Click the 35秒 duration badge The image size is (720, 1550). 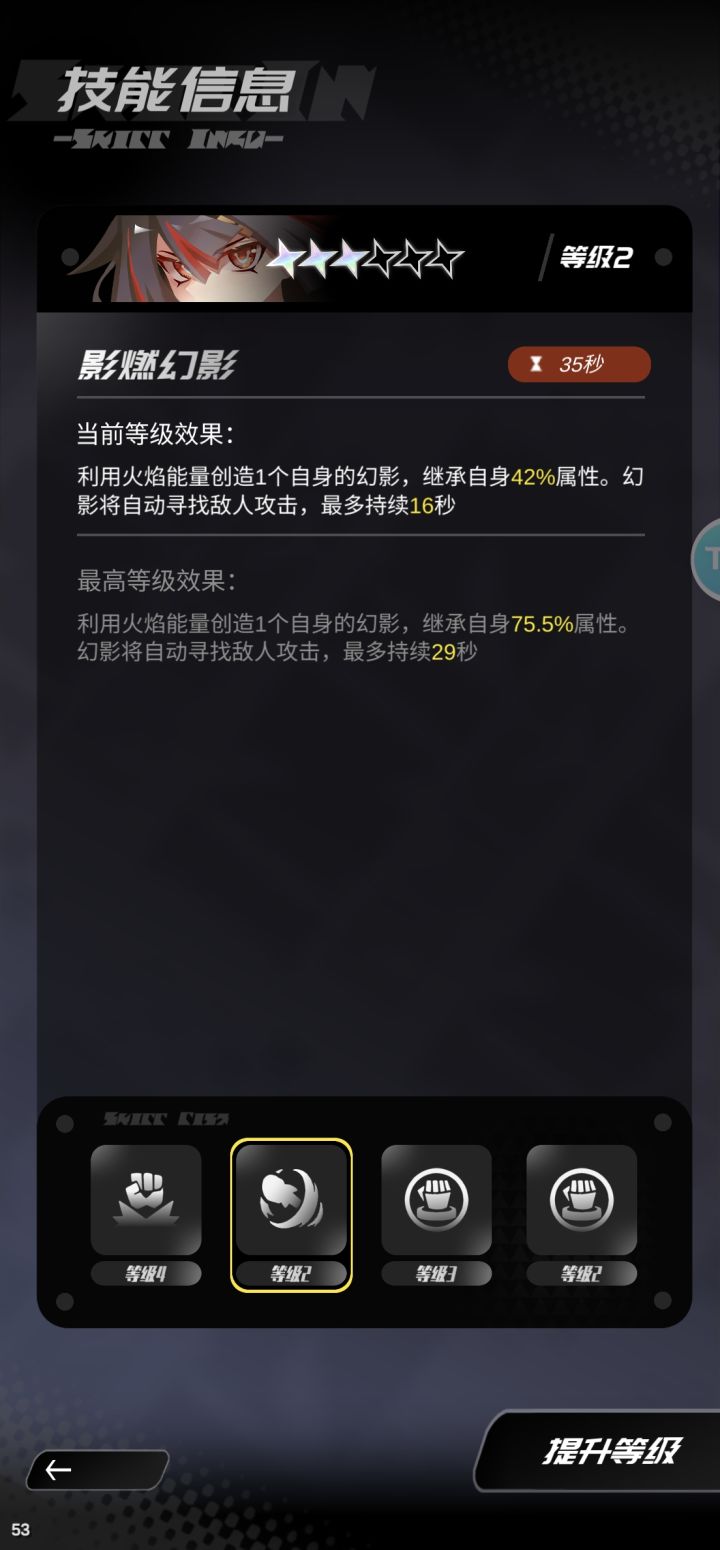pyautogui.click(x=578, y=364)
